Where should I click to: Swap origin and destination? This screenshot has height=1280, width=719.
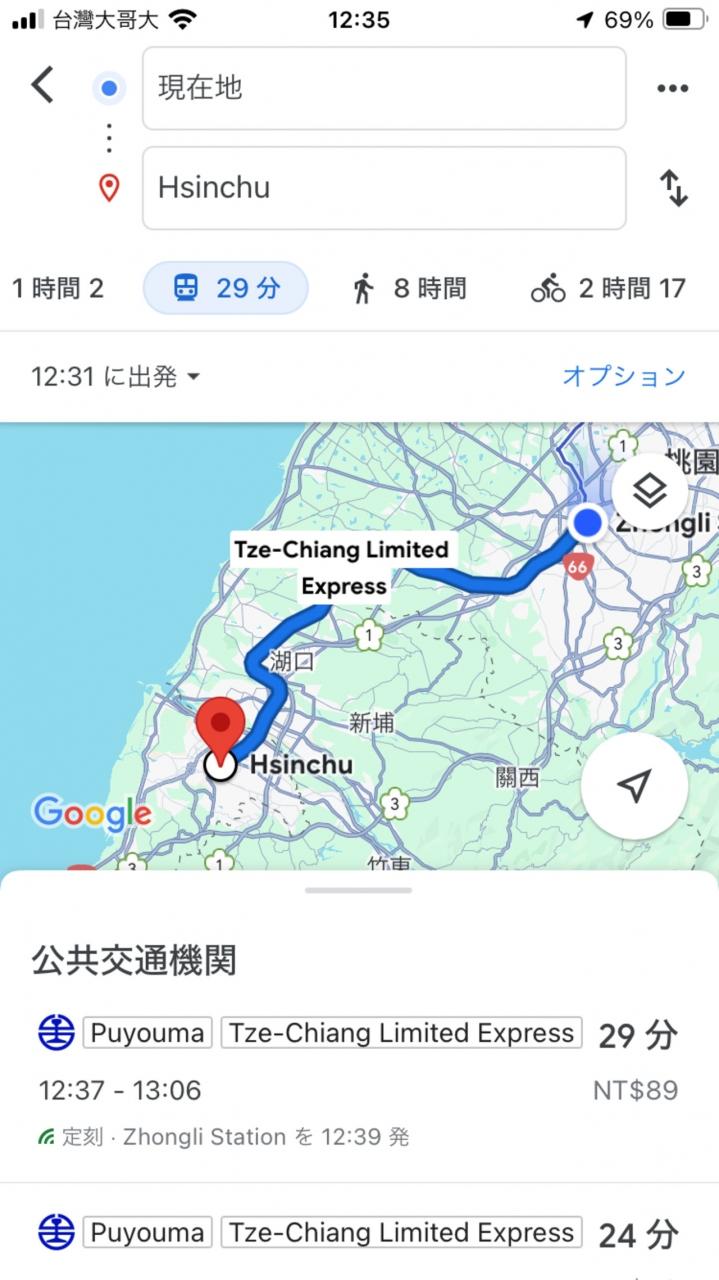click(674, 188)
